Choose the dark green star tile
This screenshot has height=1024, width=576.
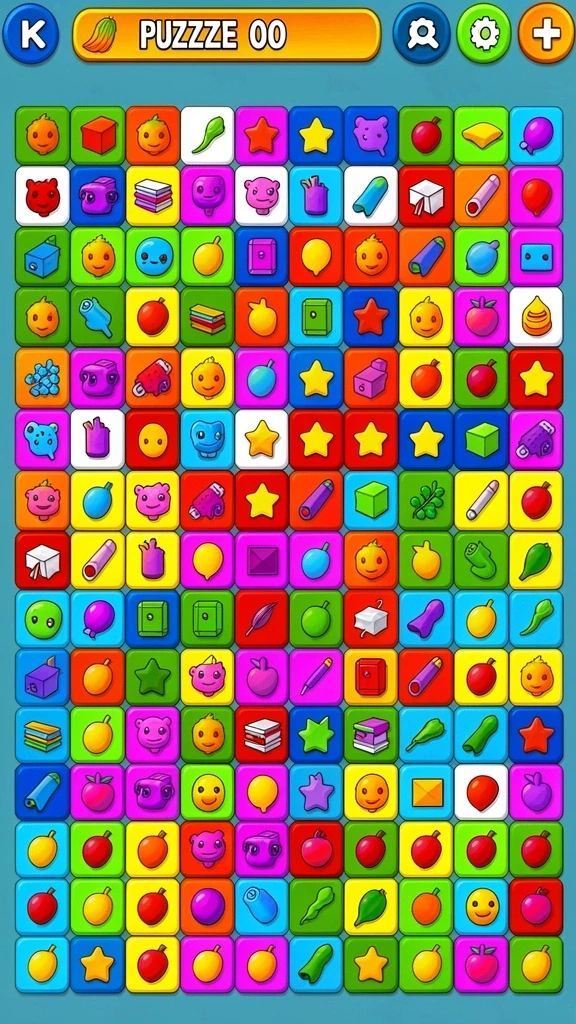[x=153, y=677]
